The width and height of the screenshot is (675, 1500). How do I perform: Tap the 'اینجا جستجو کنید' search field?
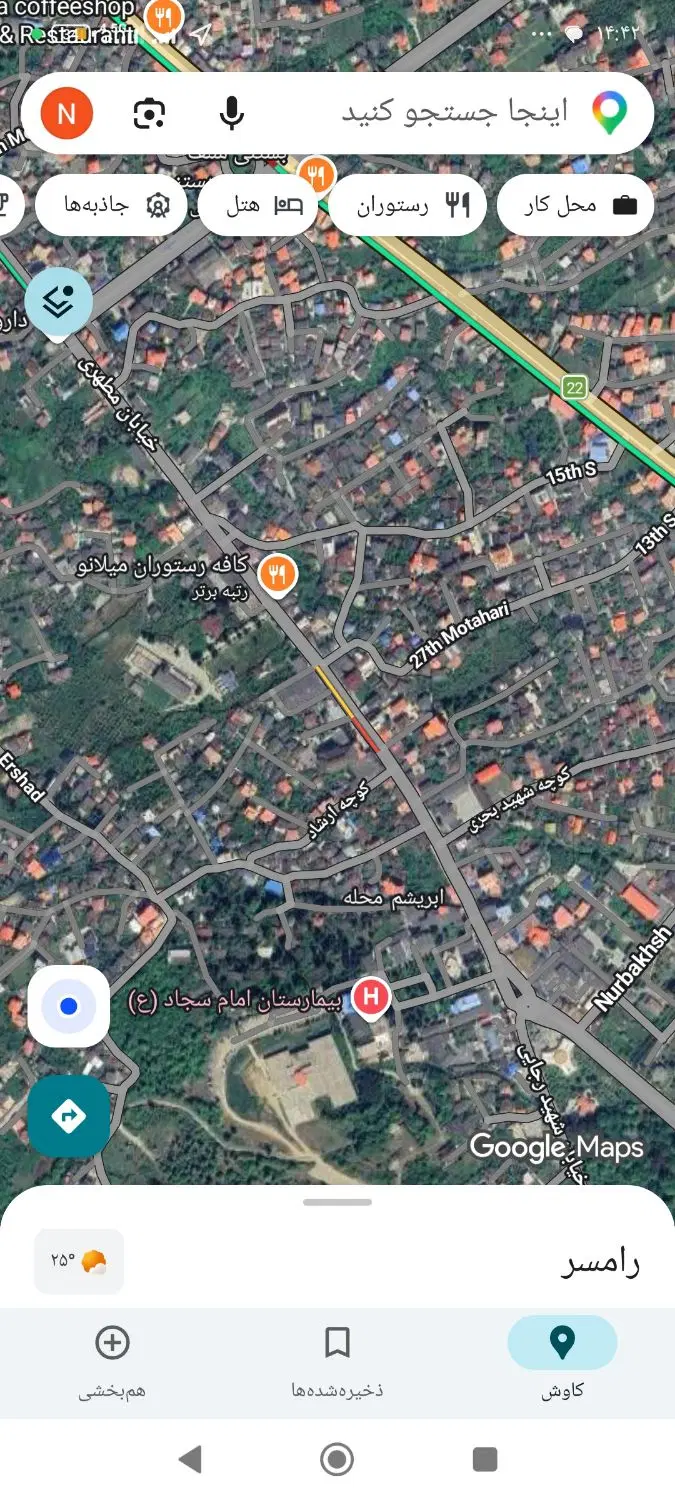click(x=455, y=113)
